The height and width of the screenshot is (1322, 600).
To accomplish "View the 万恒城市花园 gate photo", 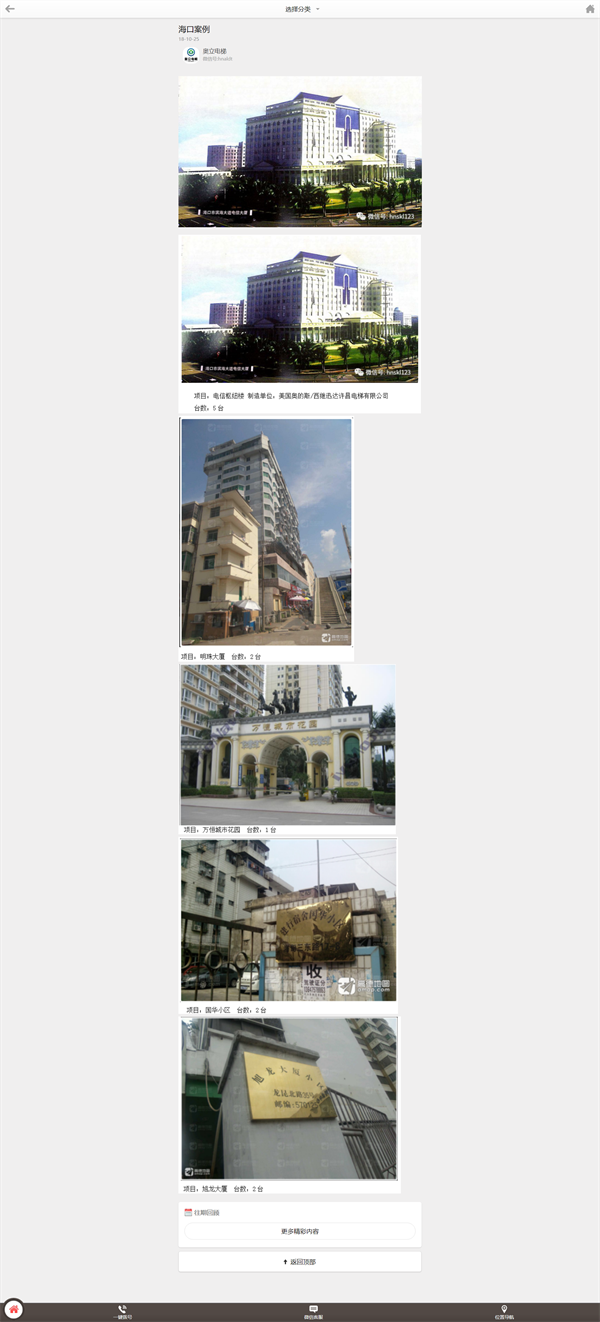I will 288,745.
